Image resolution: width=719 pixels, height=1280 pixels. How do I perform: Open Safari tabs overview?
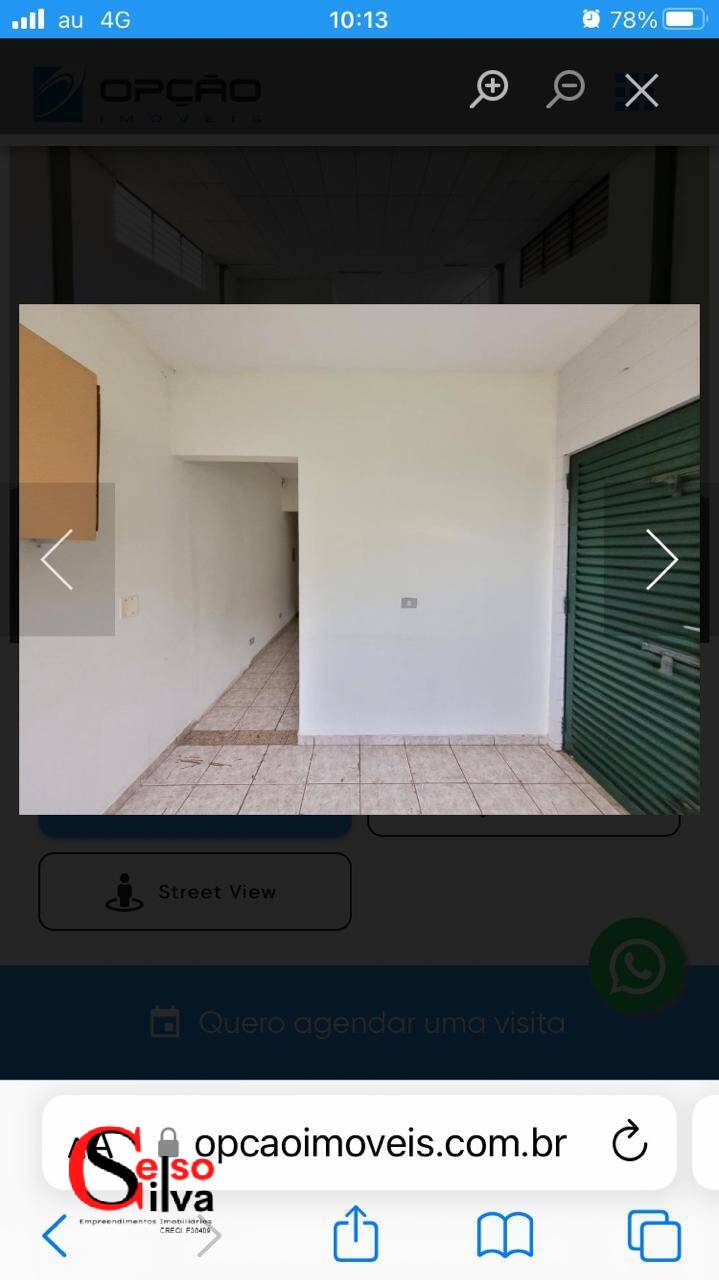pos(654,1236)
